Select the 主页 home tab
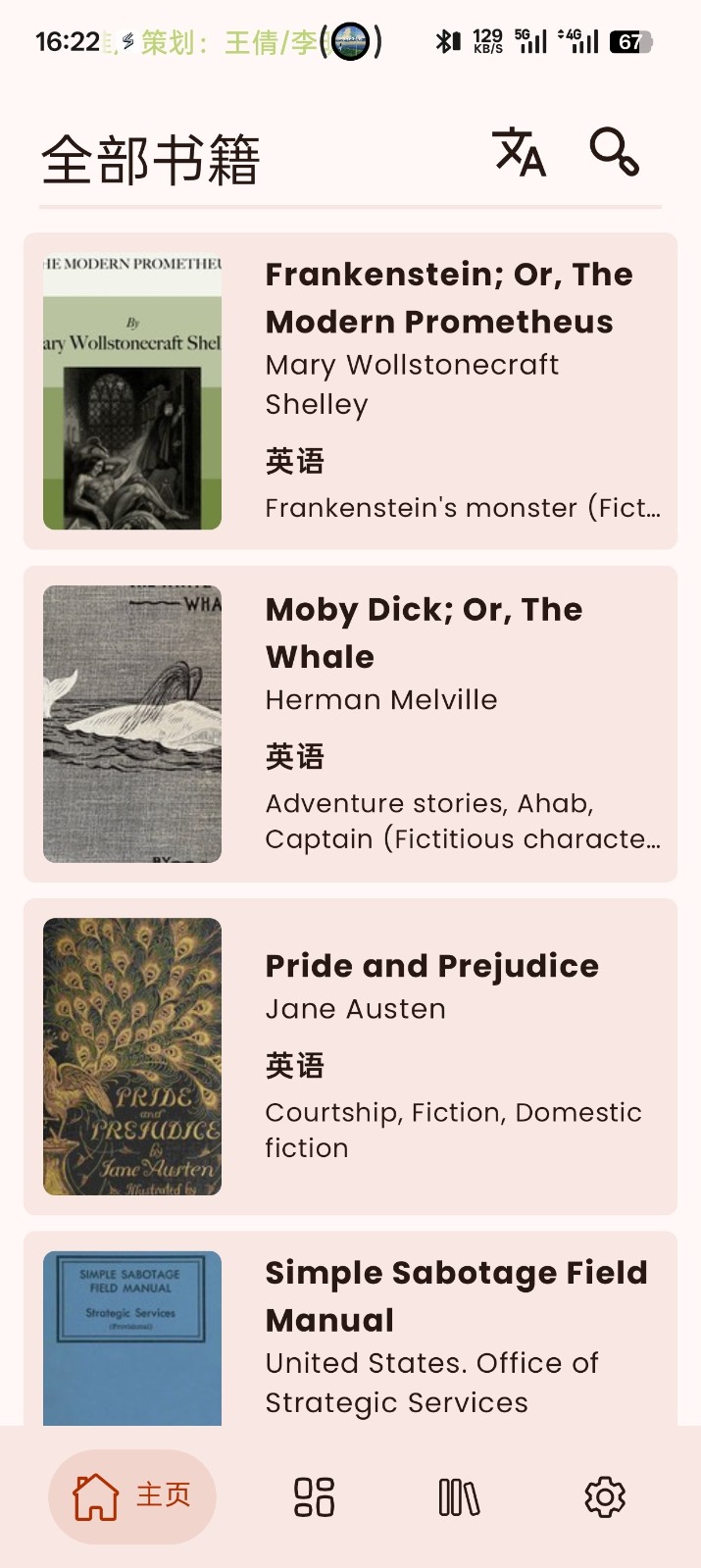 click(132, 1496)
